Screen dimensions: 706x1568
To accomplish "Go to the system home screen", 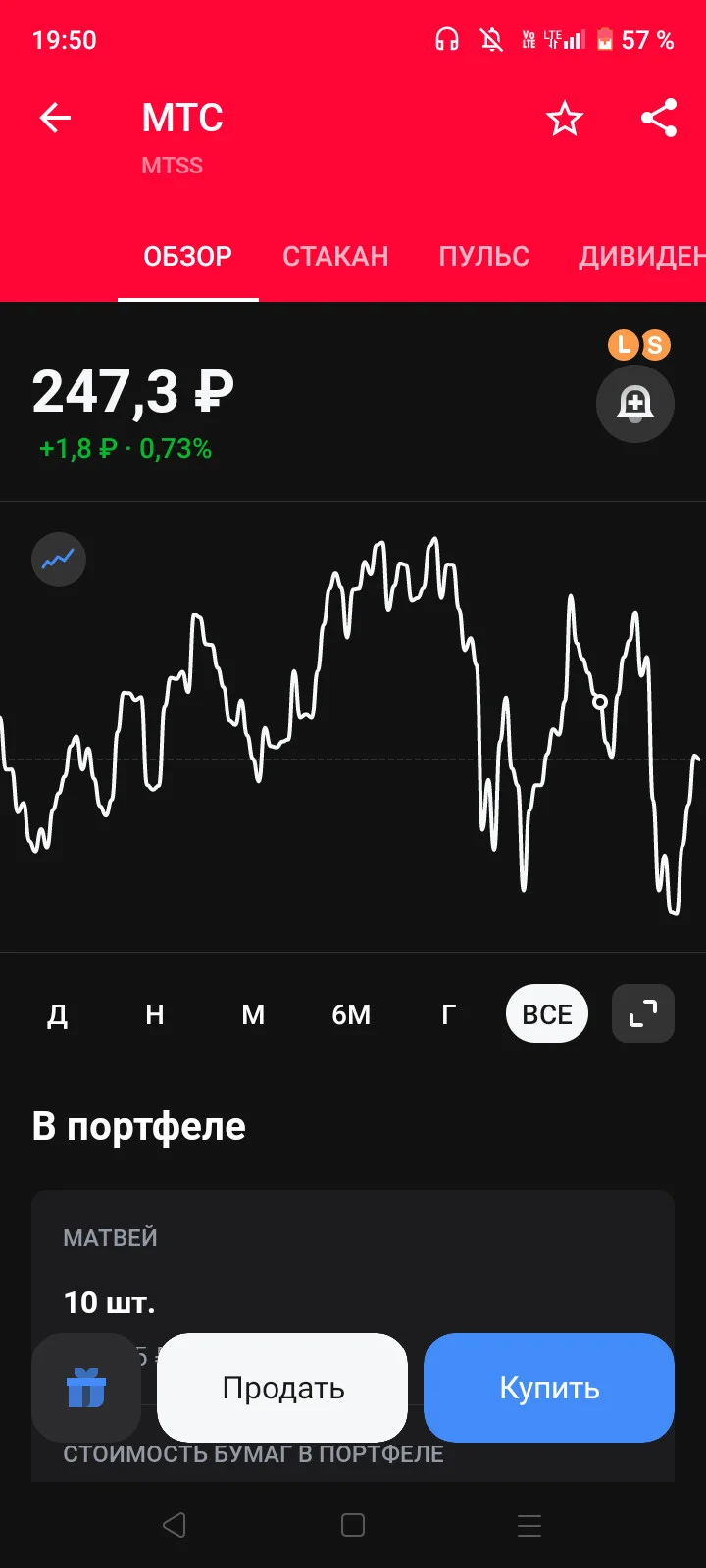I will click(353, 1525).
